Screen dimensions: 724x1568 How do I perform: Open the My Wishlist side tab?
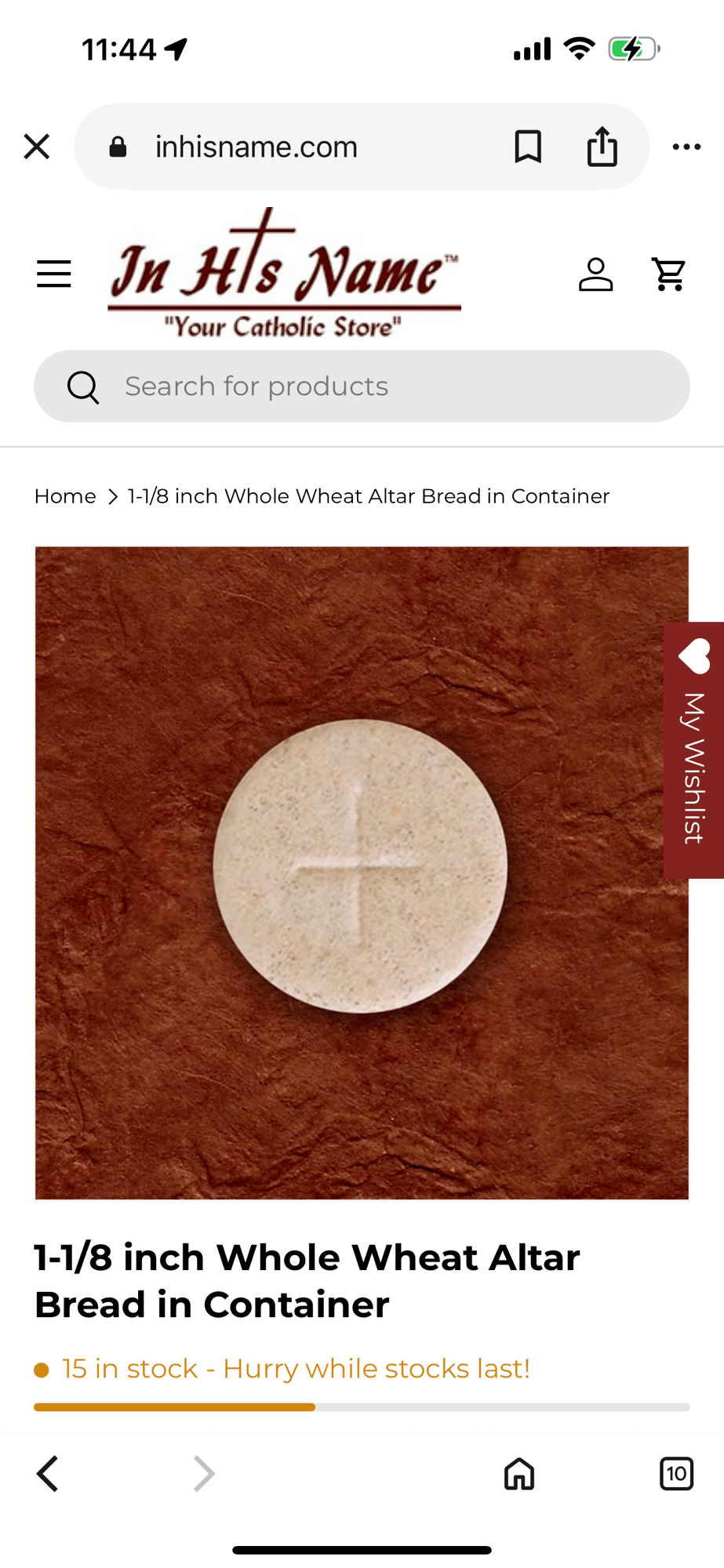click(694, 750)
